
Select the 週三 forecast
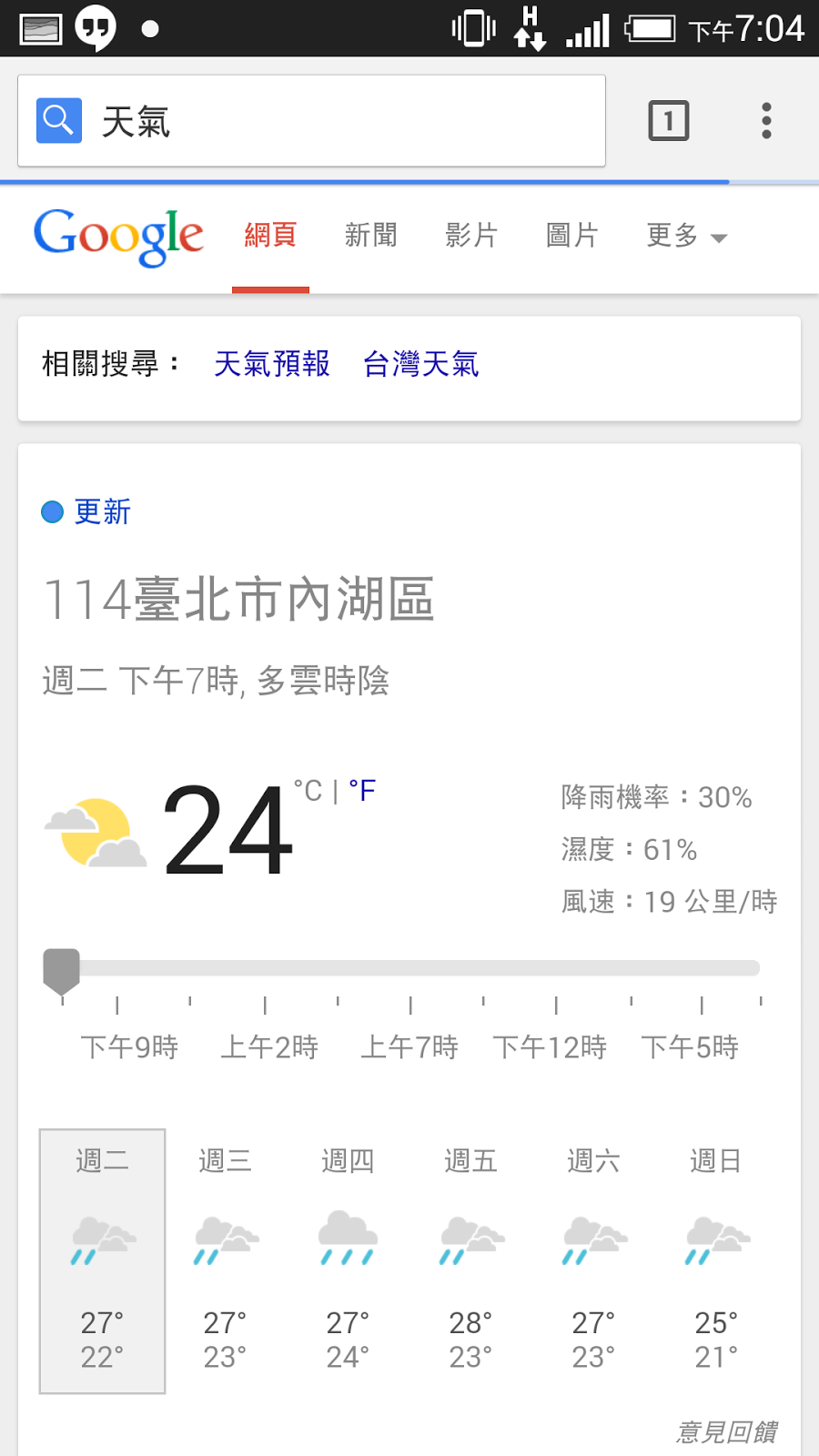tap(225, 1260)
